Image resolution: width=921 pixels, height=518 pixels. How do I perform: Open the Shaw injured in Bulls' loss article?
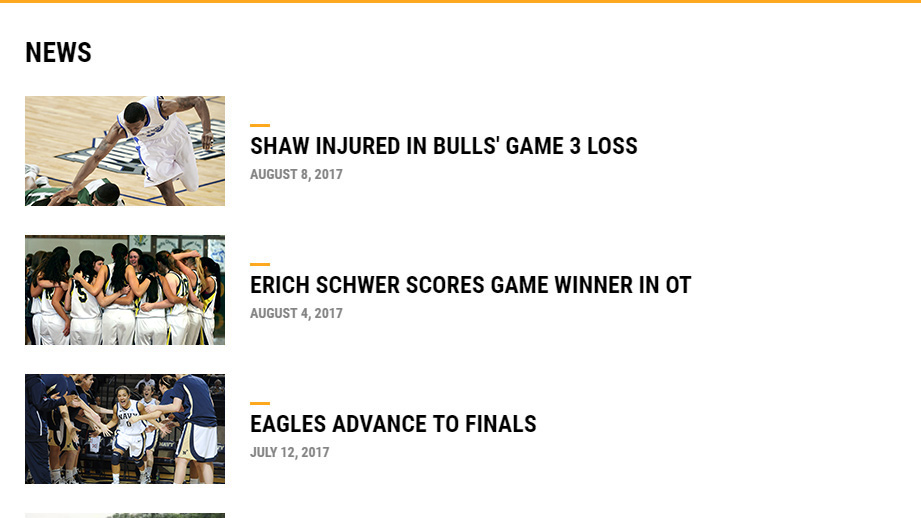(x=443, y=146)
